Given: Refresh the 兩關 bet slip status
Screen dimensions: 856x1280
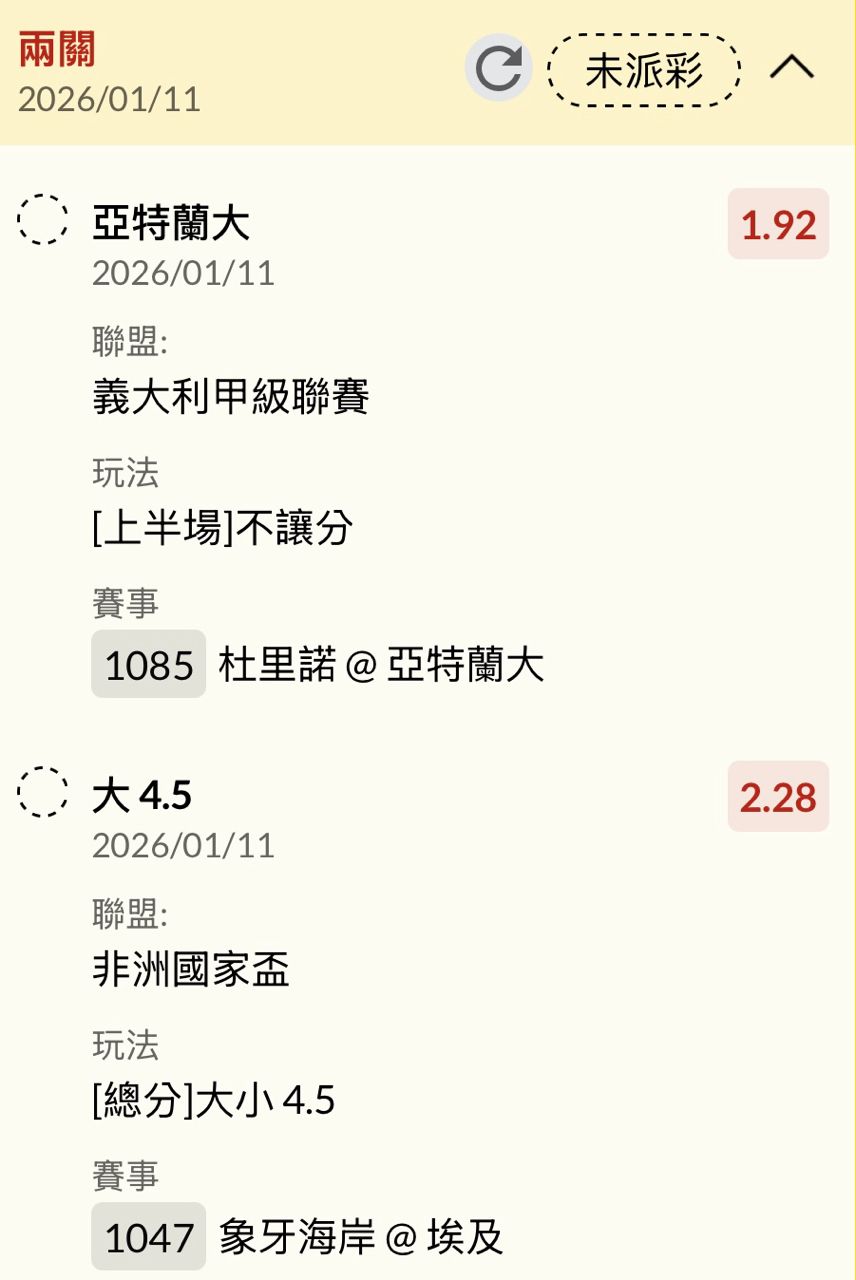Looking at the screenshot, I should 498,68.
